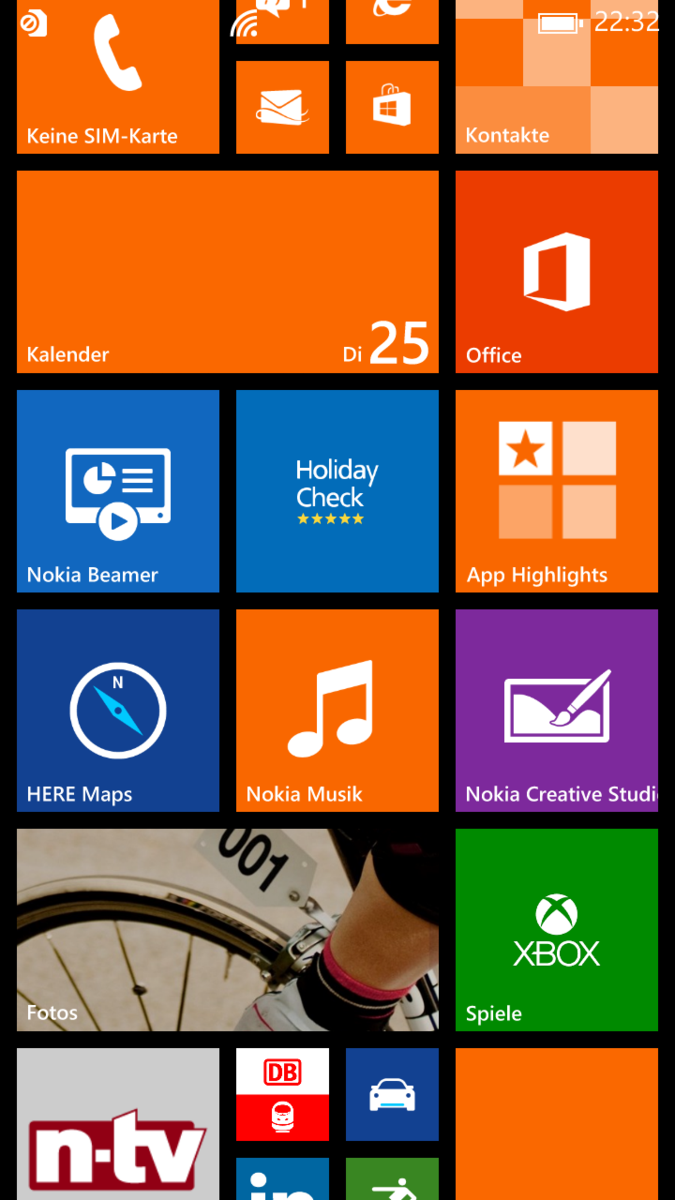Launch the Office app
The width and height of the screenshot is (675, 1200).
coord(556,272)
